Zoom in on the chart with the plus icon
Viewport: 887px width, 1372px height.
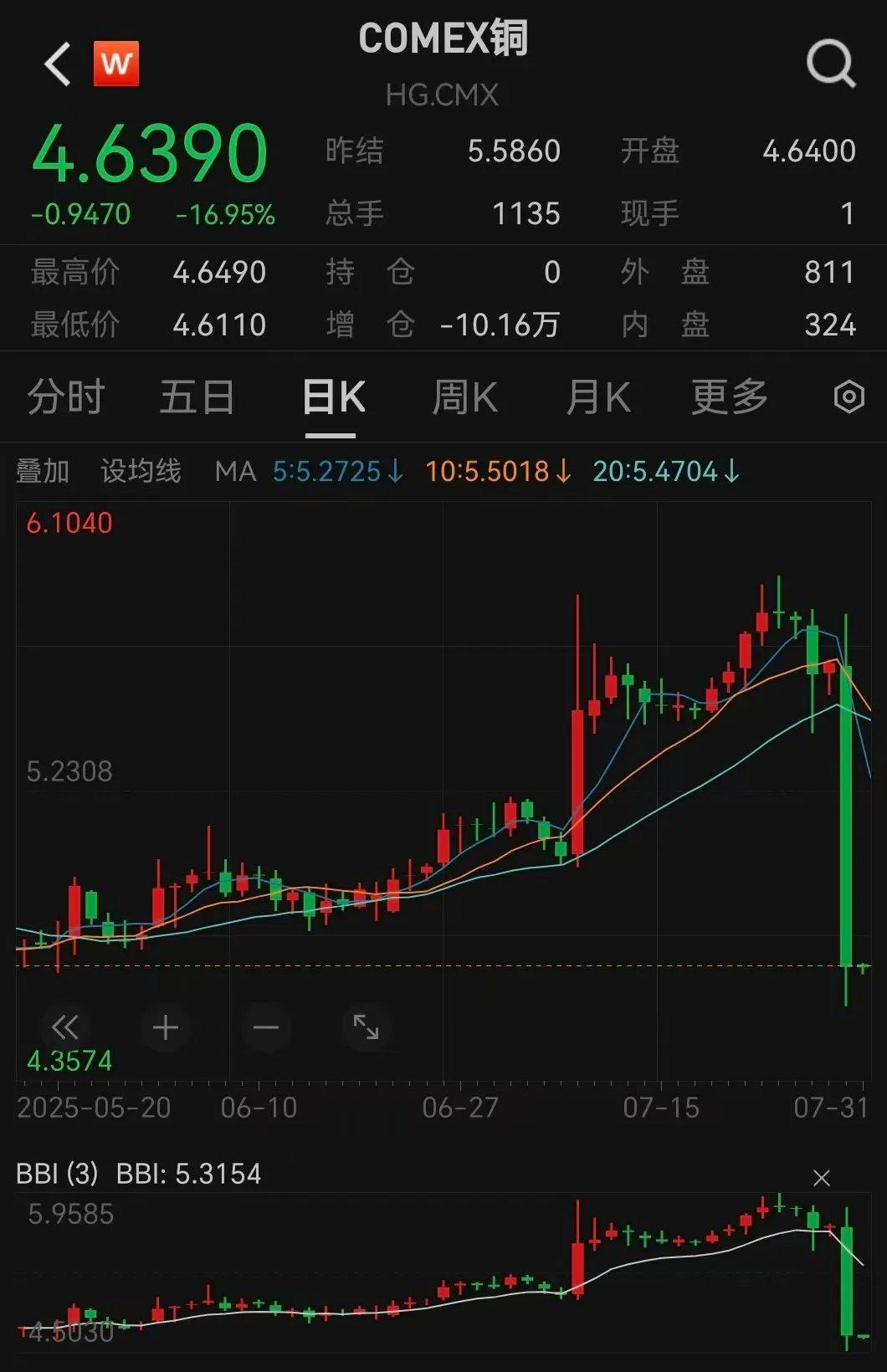[x=164, y=1027]
